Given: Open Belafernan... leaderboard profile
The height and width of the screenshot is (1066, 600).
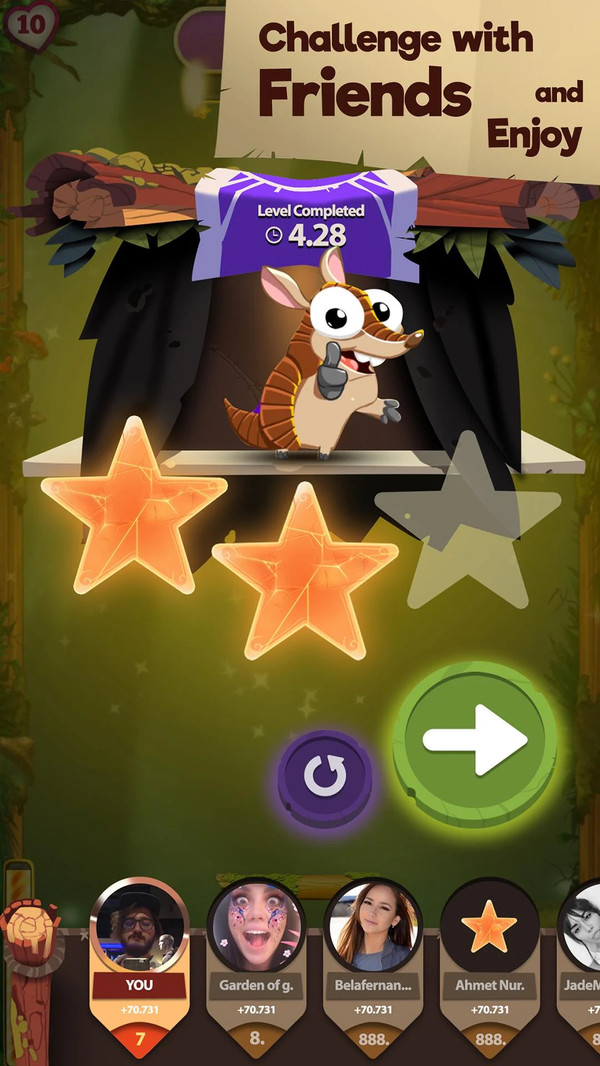Looking at the screenshot, I should tap(373, 960).
